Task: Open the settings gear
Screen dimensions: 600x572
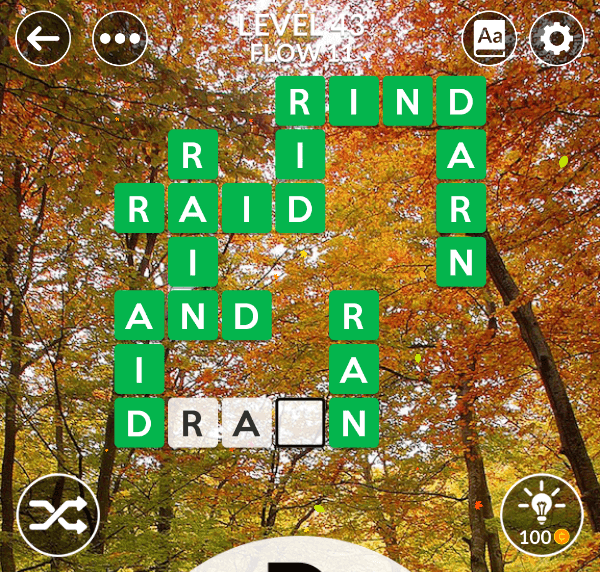Action: coord(556,40)
